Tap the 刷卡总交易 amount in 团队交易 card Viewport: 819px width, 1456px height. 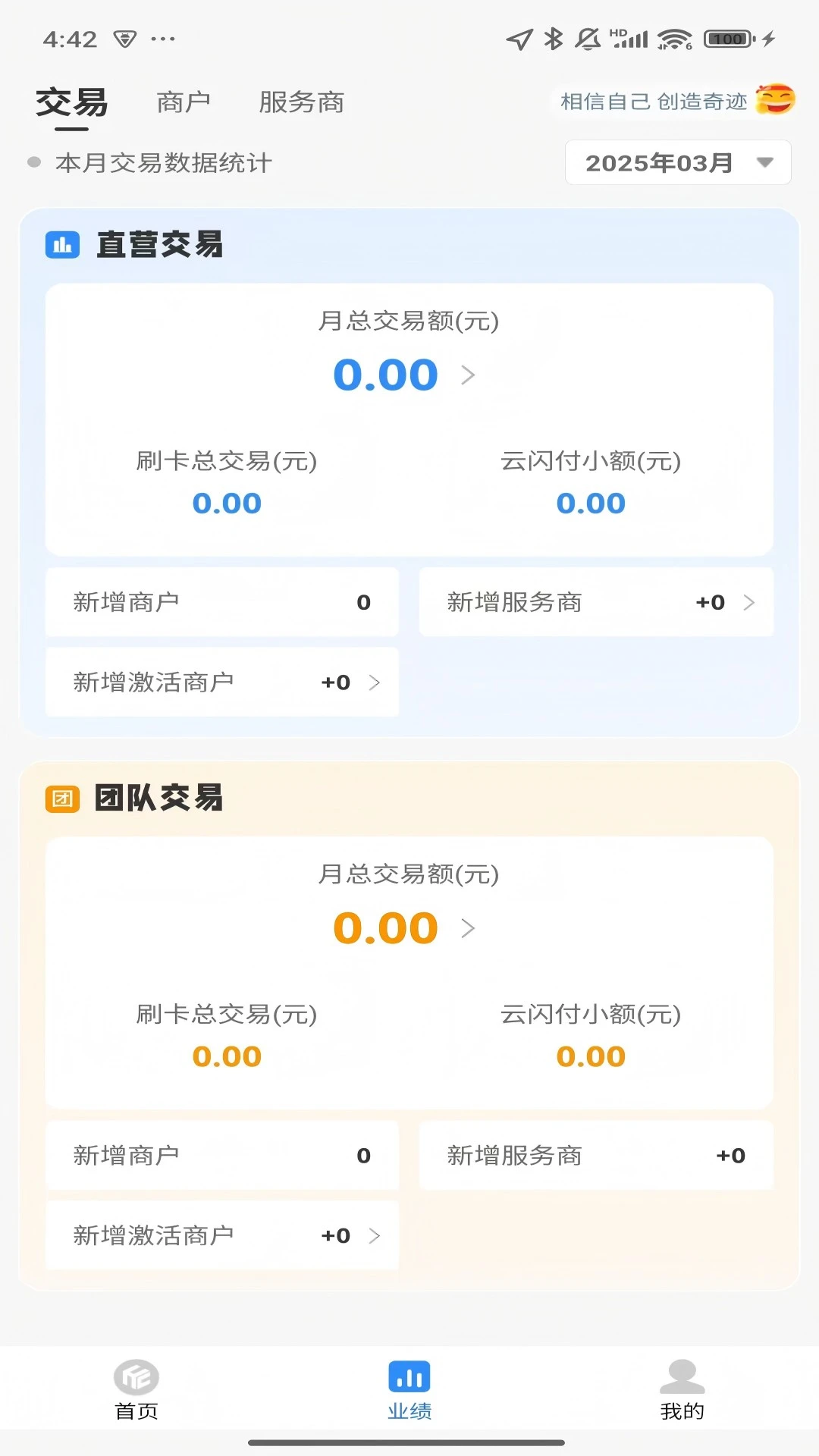click(x=227, y=1055)
